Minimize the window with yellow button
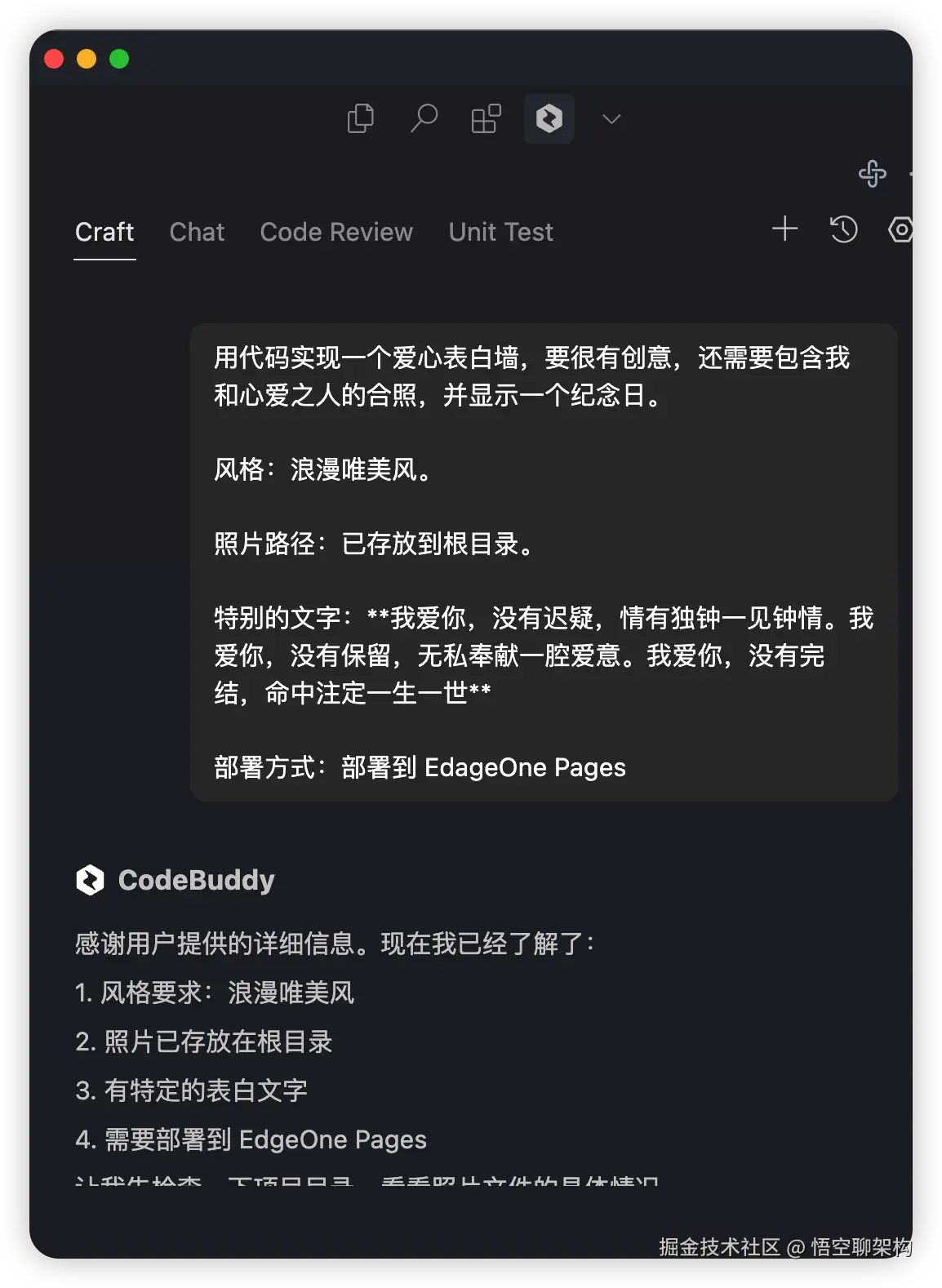942x1288 pixels. point(87,59)
